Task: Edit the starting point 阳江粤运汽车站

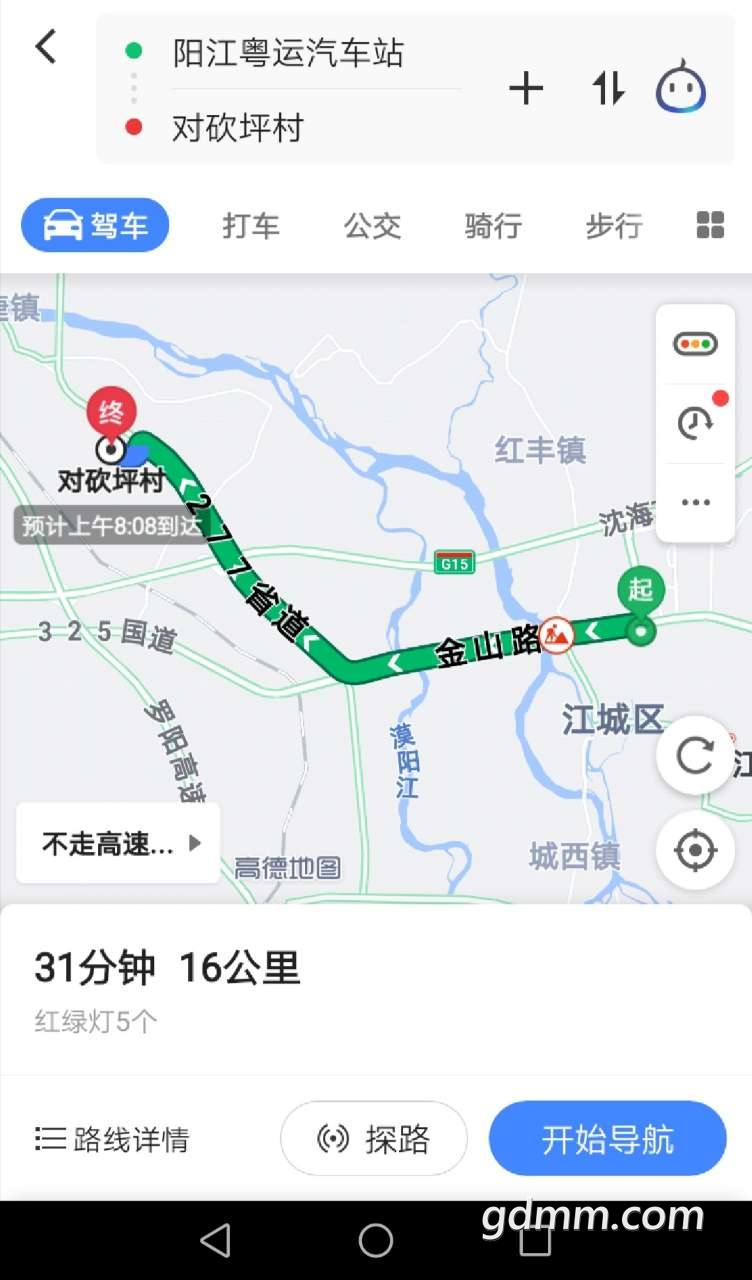Action: coord(288,53)
